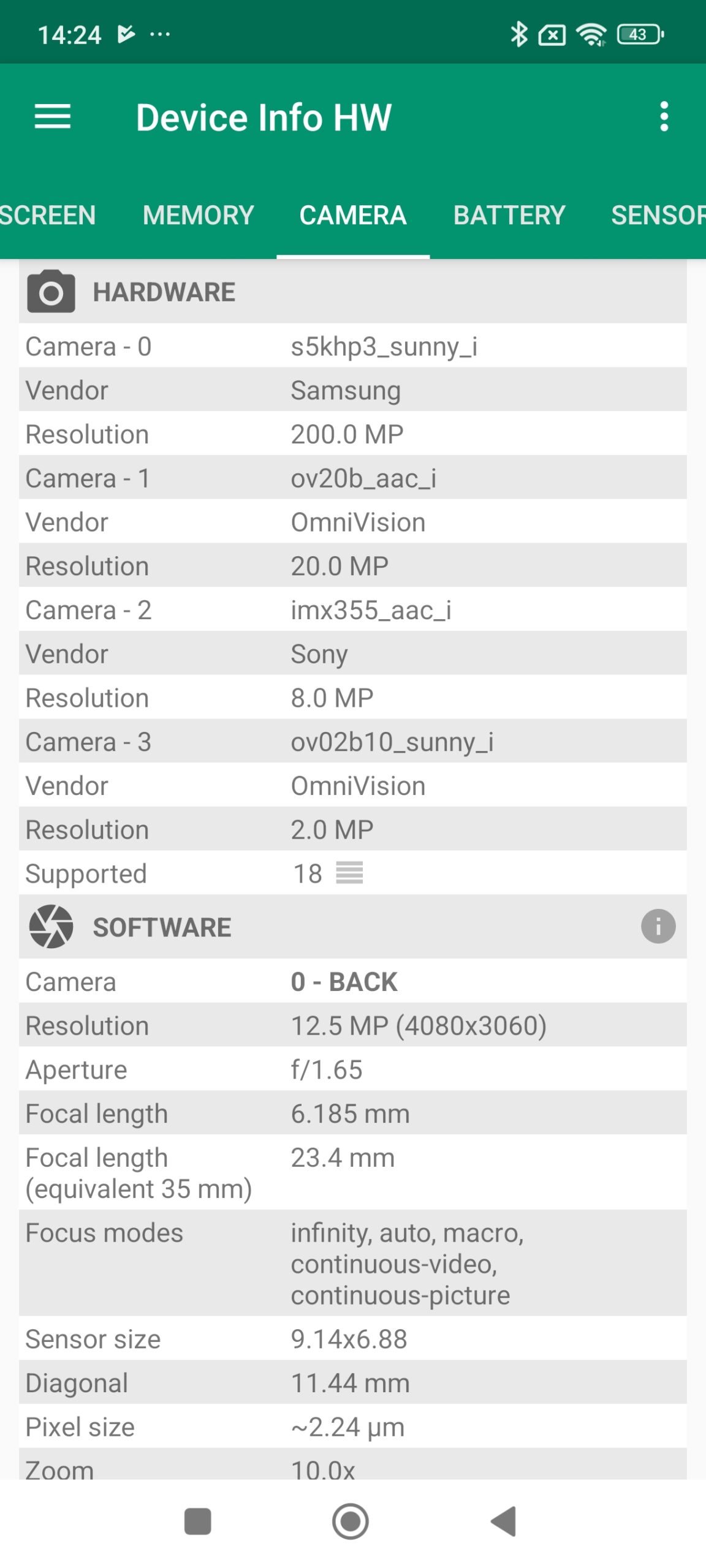Return to the home screen
706x1568 pixels.
click(351, 1521)
